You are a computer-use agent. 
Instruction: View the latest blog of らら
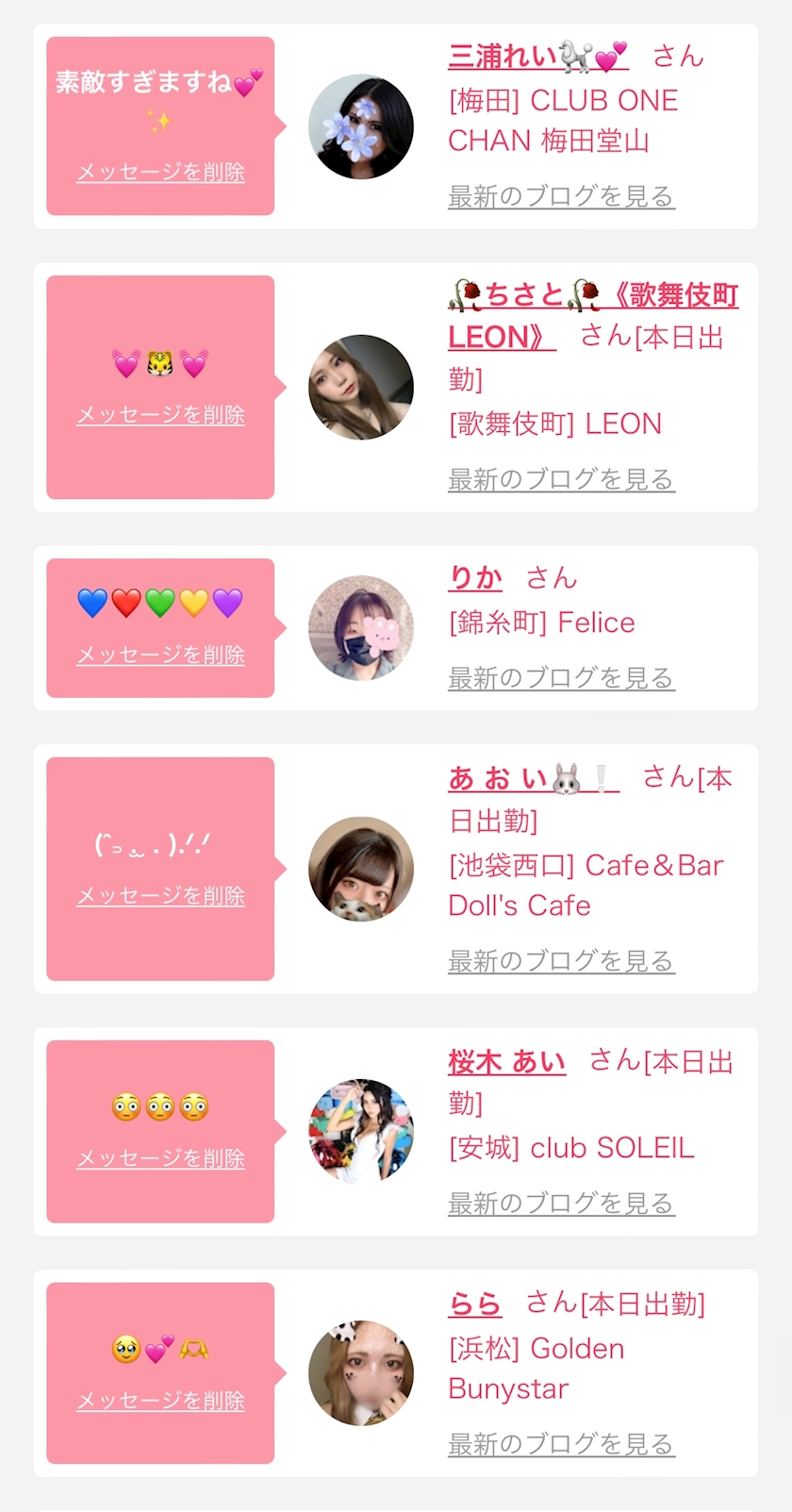561,1444
